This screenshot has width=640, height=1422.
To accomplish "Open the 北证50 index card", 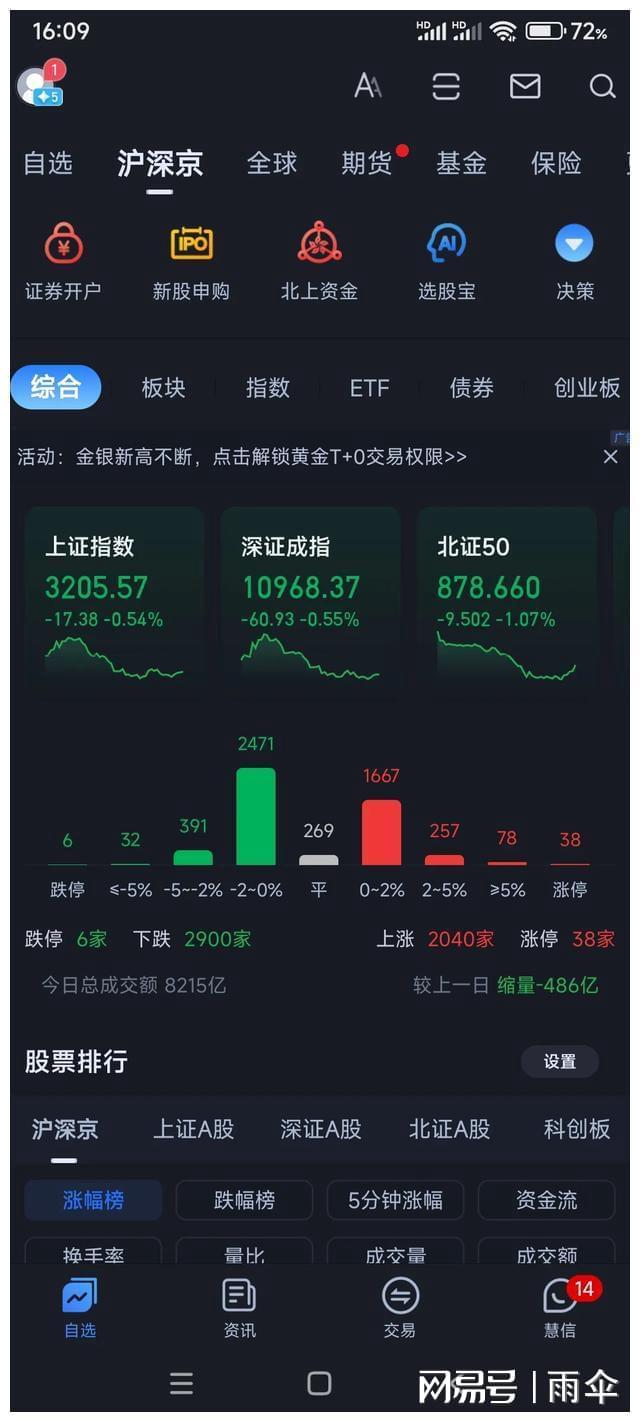I will click(506, 596).
